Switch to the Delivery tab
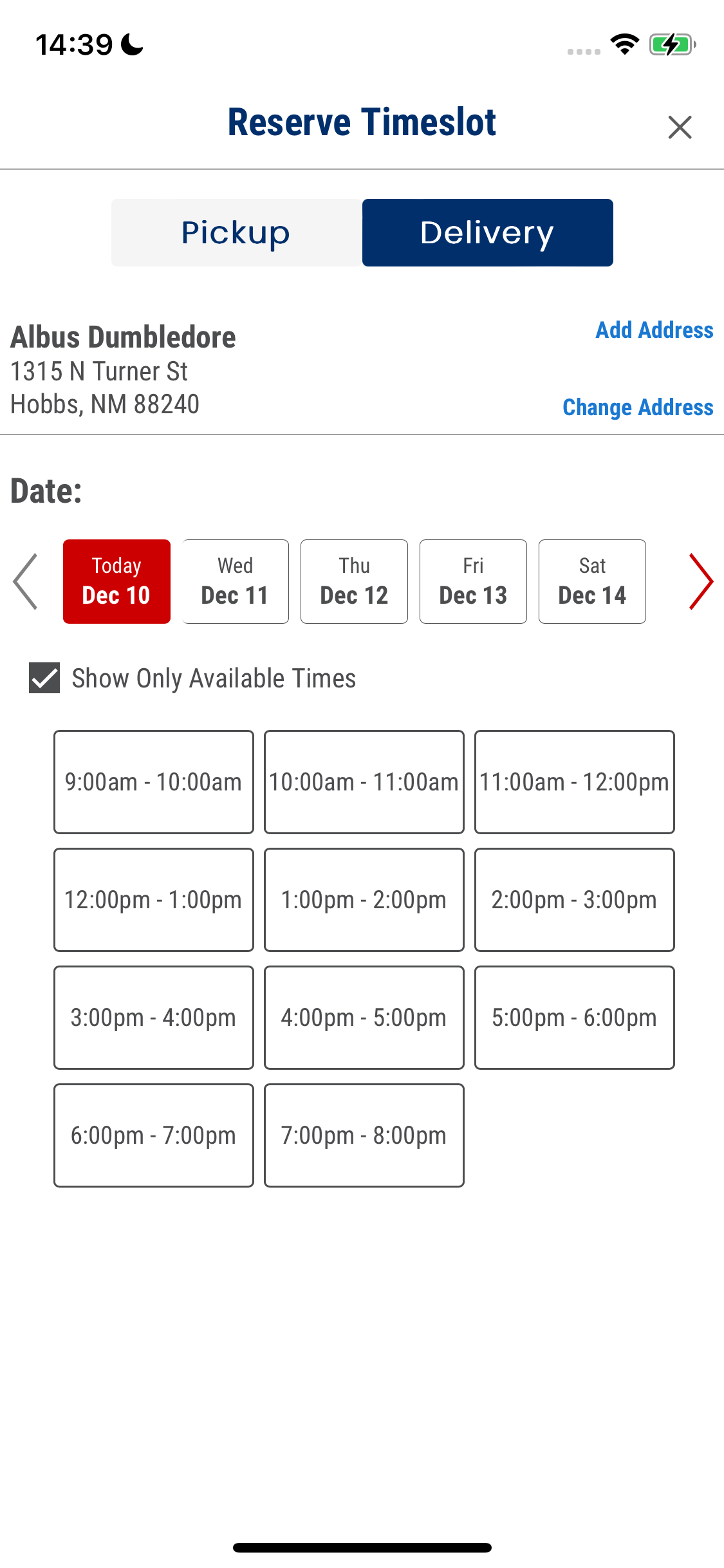724x1568 pixels. (487, 232)
